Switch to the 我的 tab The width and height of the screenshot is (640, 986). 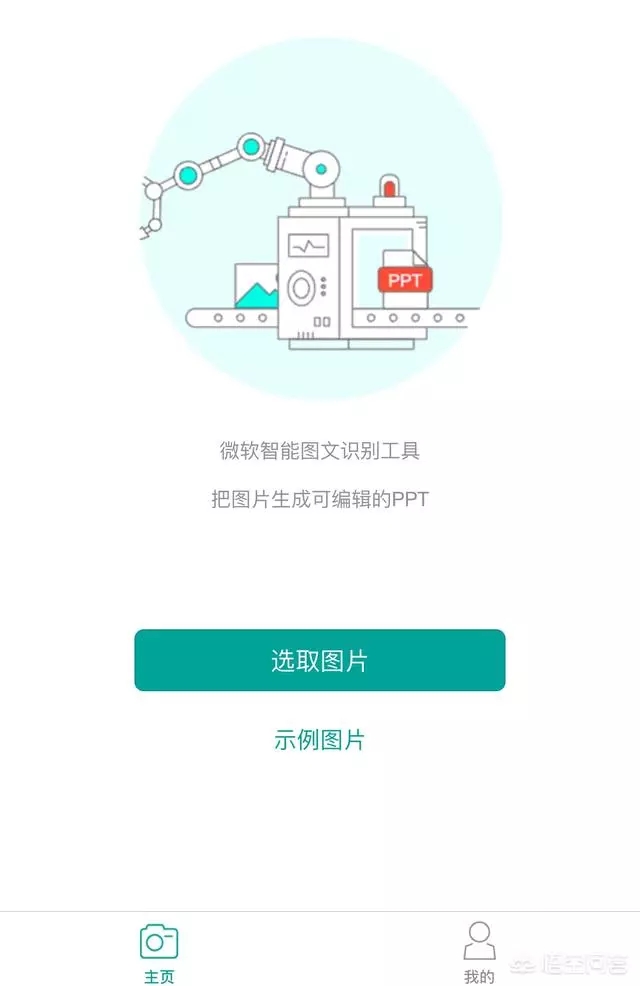pos(479,951)
